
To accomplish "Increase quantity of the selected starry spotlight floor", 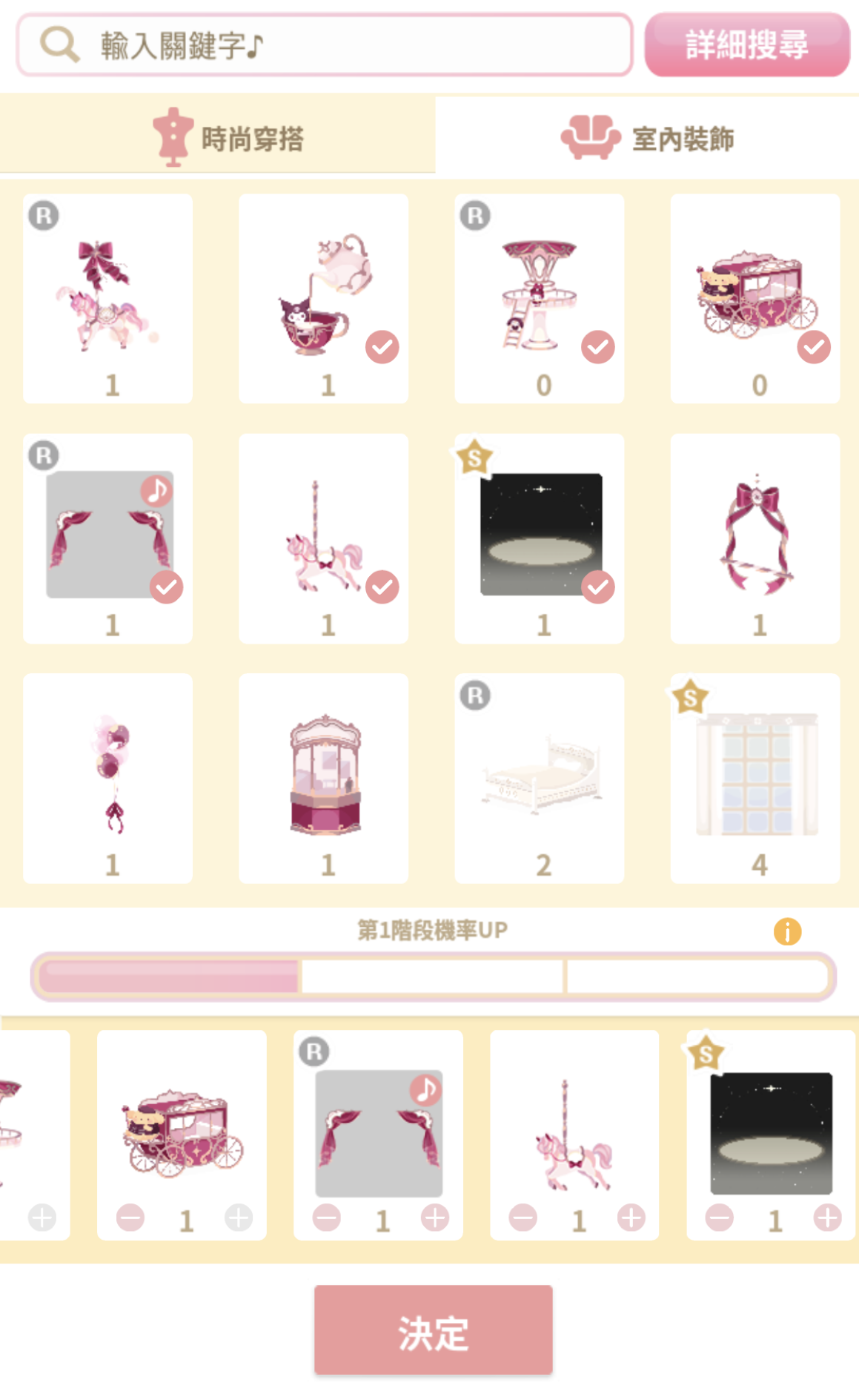I will [827, 1218].
